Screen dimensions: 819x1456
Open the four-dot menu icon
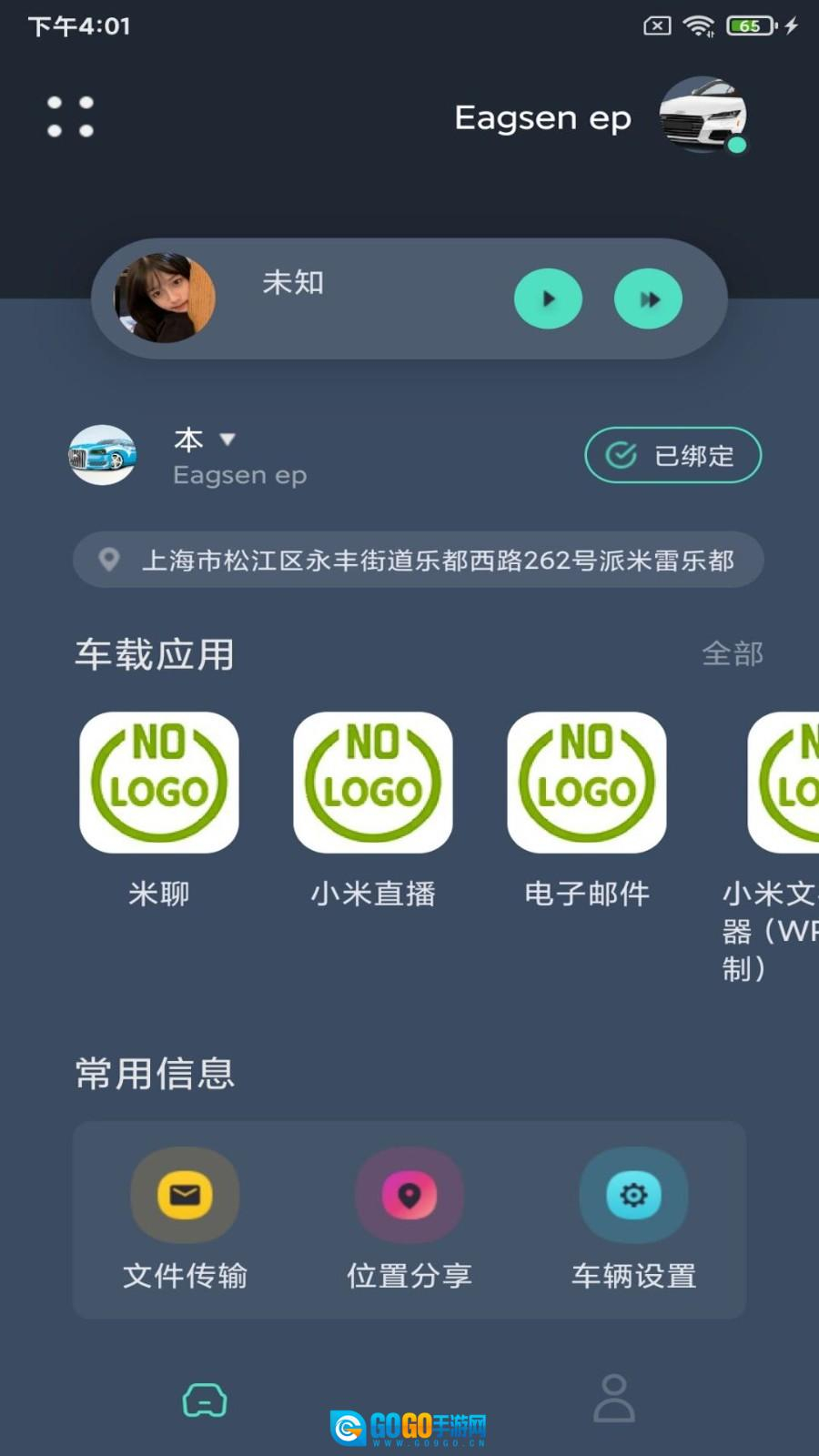pos(70,116)
